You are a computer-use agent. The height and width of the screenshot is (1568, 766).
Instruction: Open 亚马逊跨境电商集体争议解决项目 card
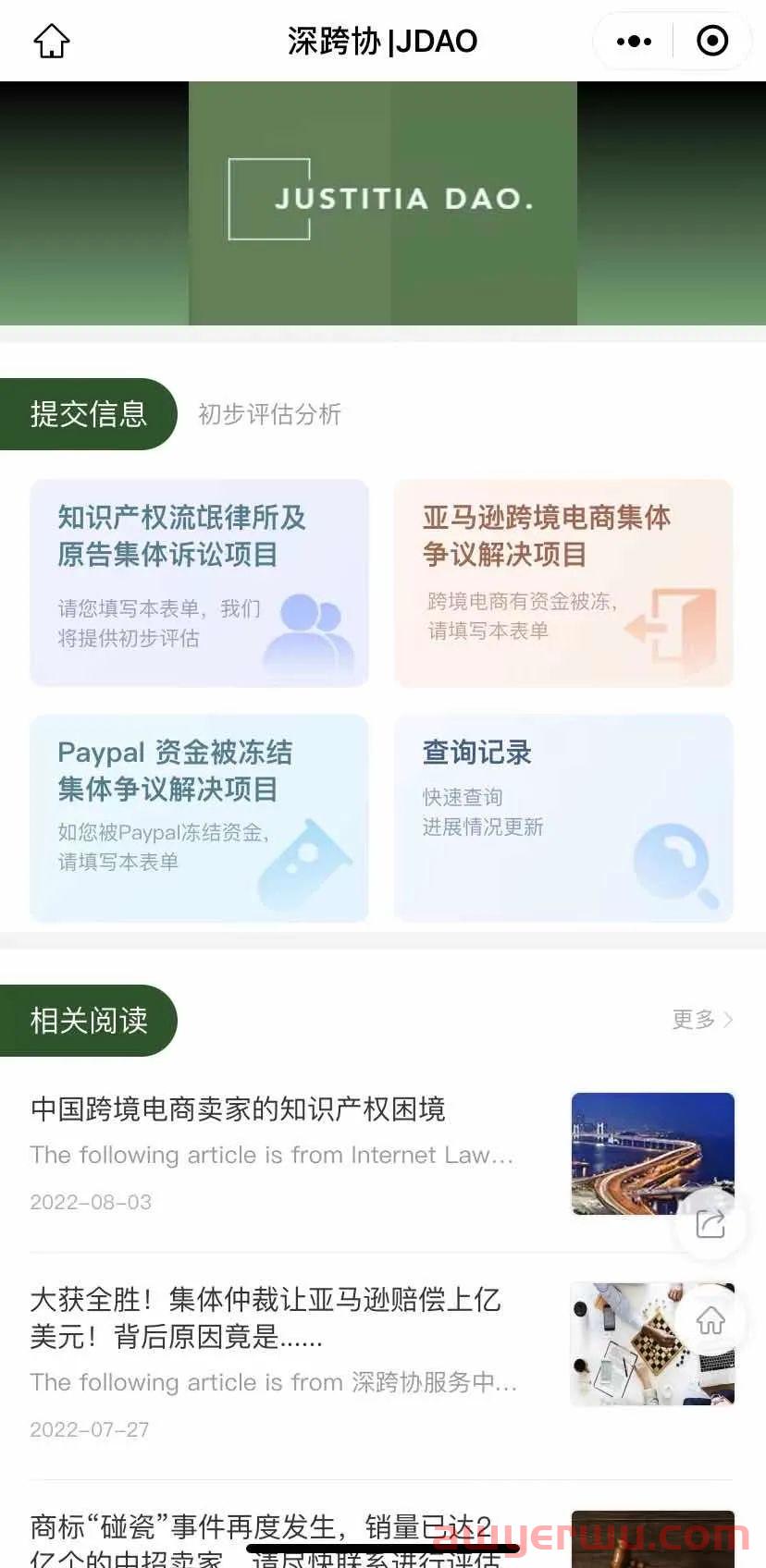(x=563, y=582)
